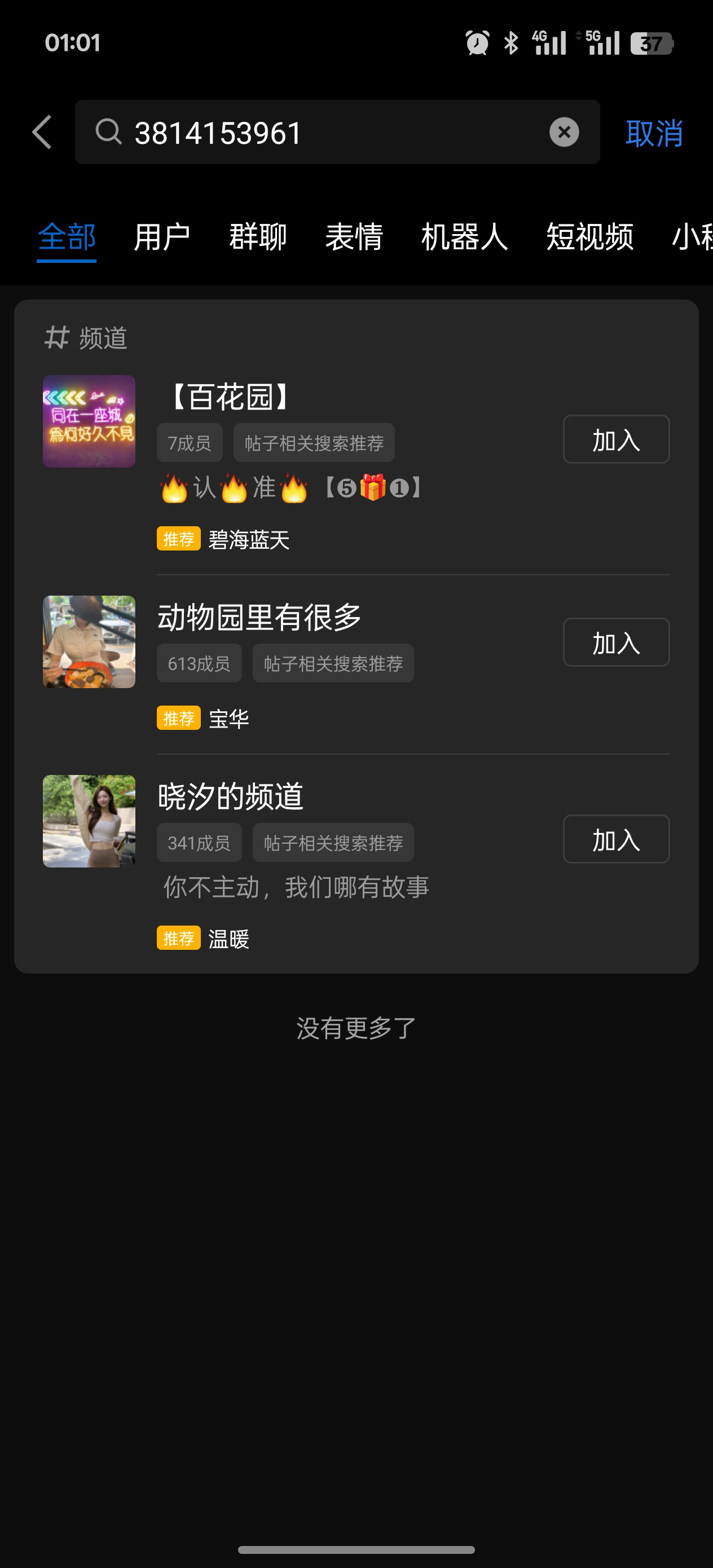713x1568 pixels.
Task: Select the 全部 tab
Action: pyautogui.click(x=67, y=237)
